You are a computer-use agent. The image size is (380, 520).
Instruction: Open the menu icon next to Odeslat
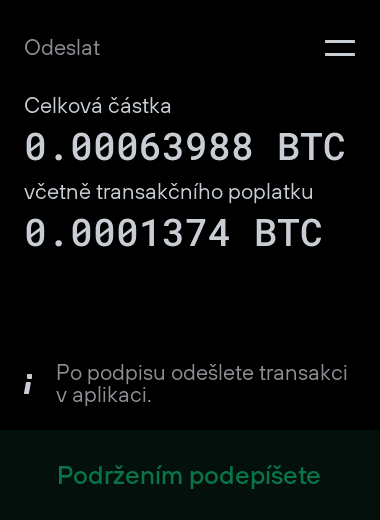[x=340, y=48]
